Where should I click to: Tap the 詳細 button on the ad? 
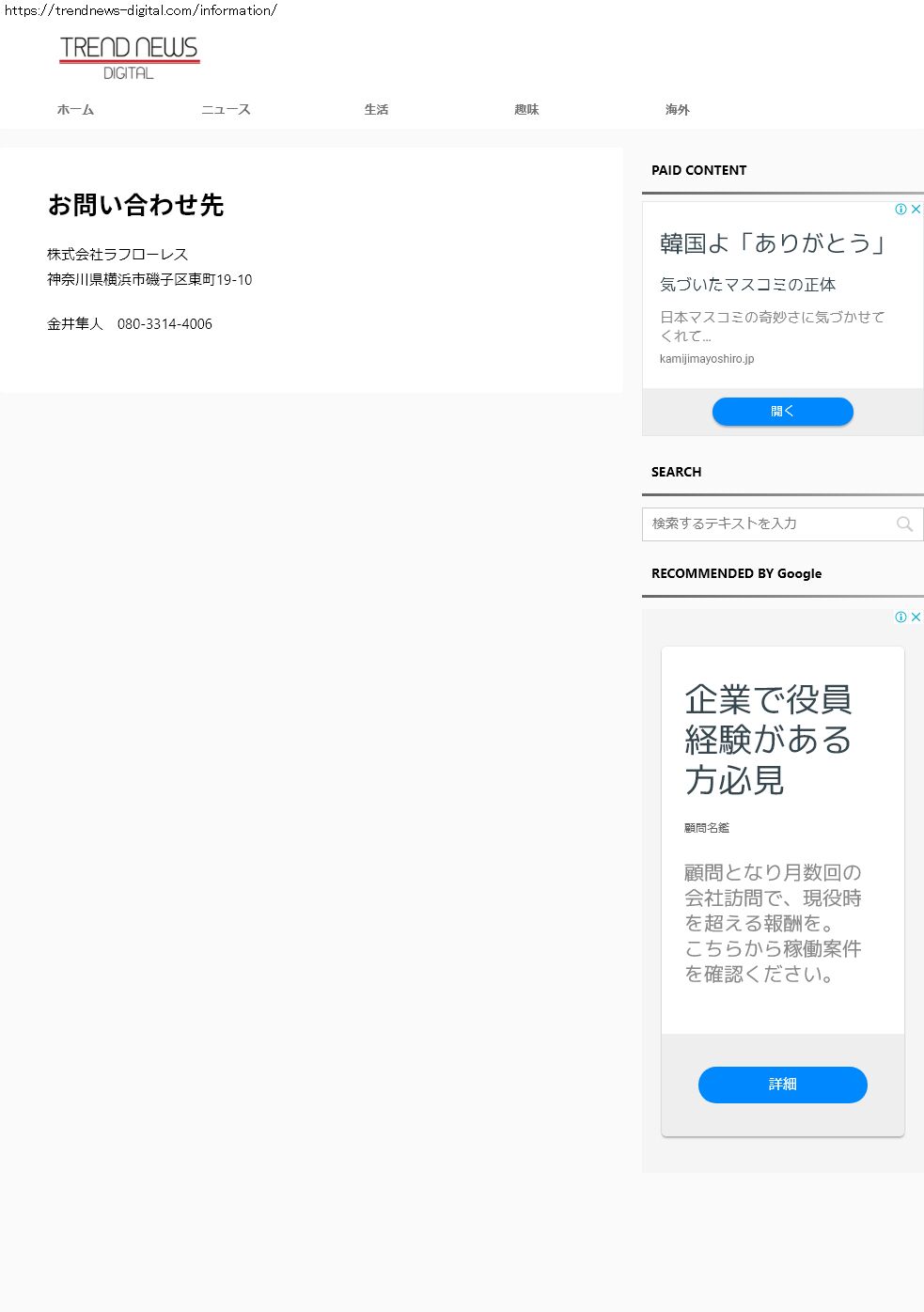coord(782,1085)
